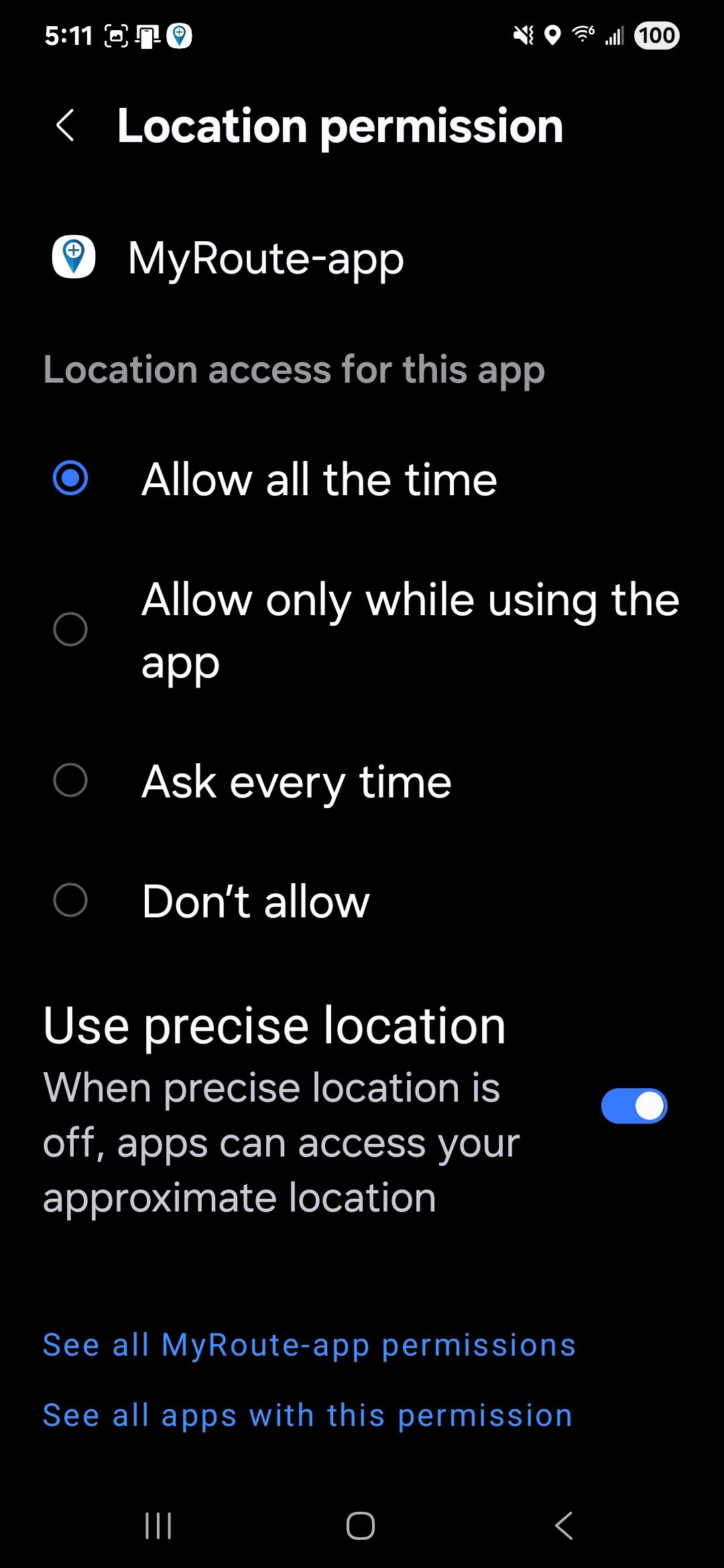
Task: Tap the system home button
Action: click(361, 1526)
